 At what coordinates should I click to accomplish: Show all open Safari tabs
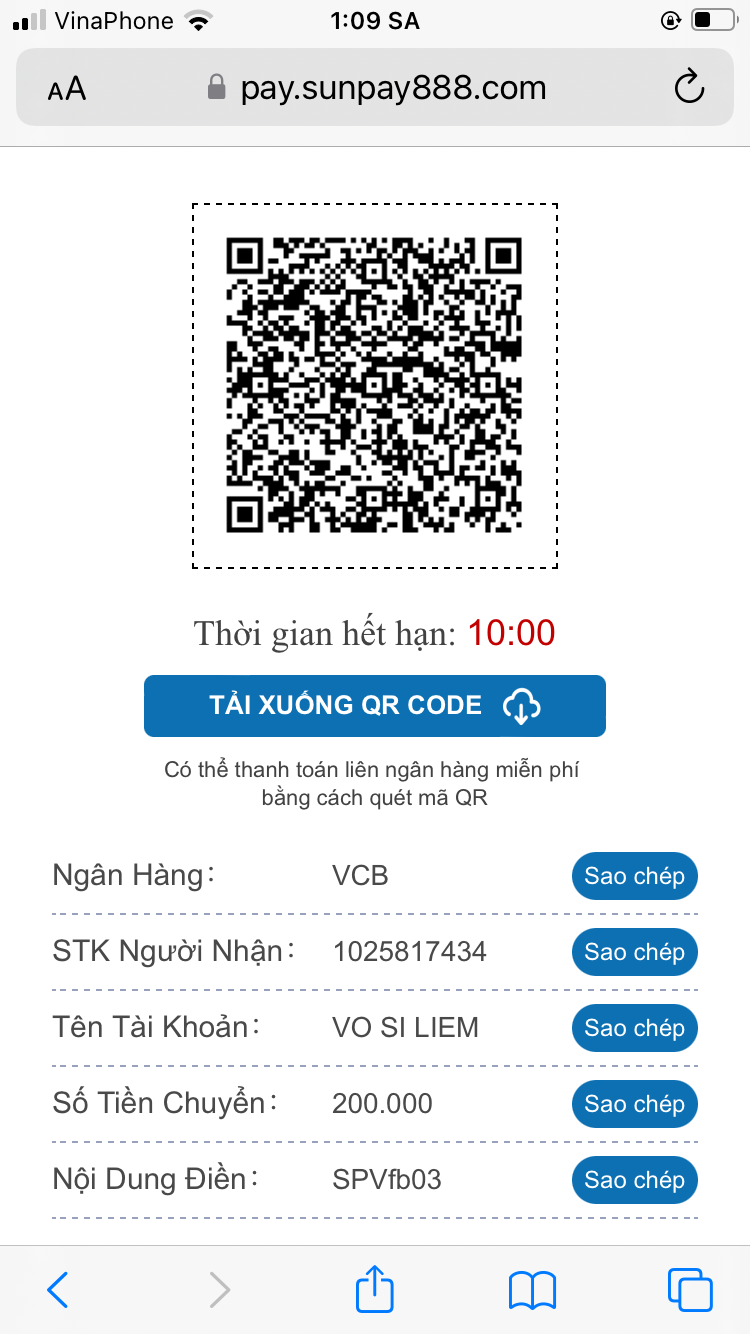tap(690, 1290)
